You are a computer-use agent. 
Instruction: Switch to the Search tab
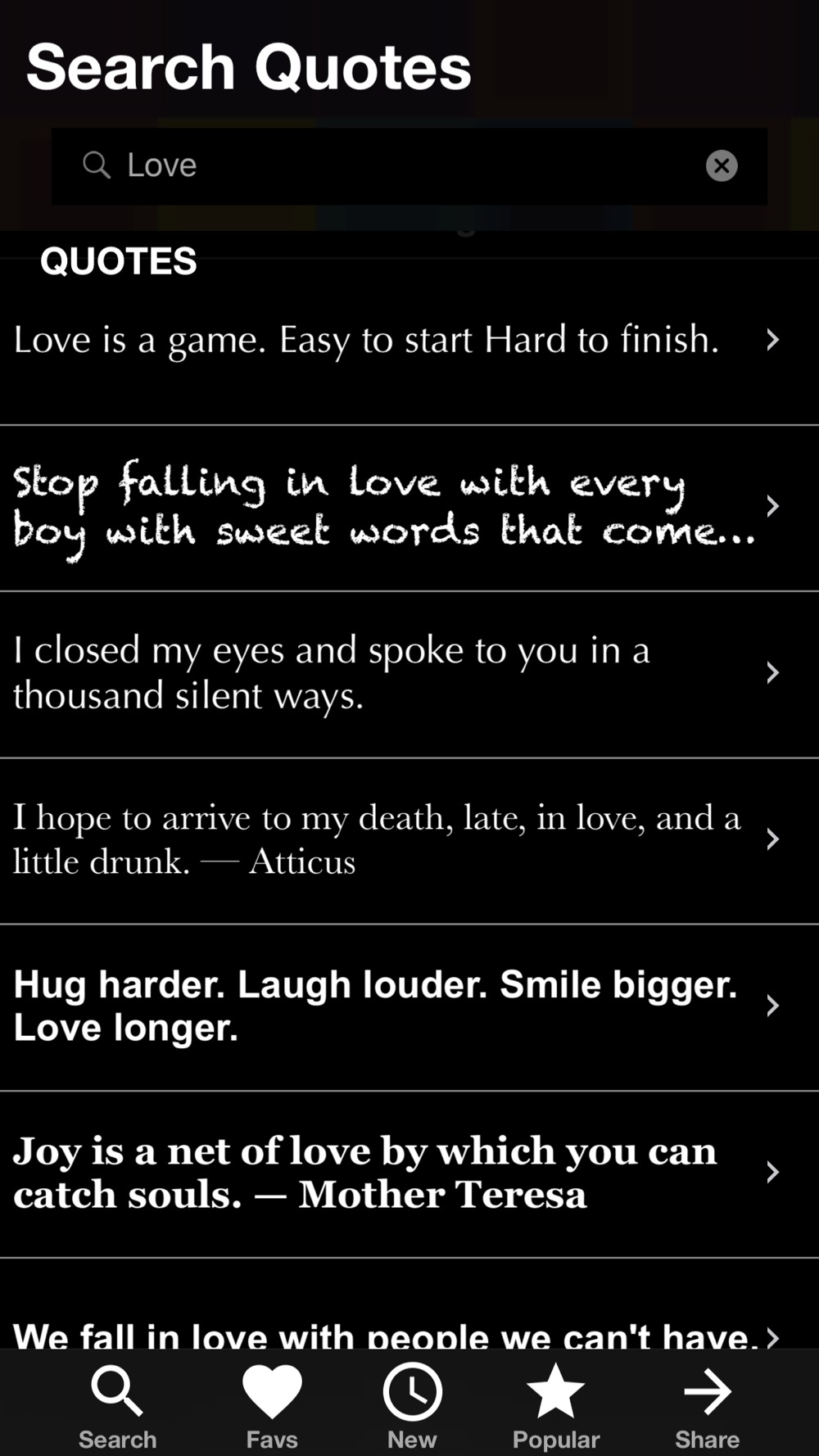(118, 1405)
